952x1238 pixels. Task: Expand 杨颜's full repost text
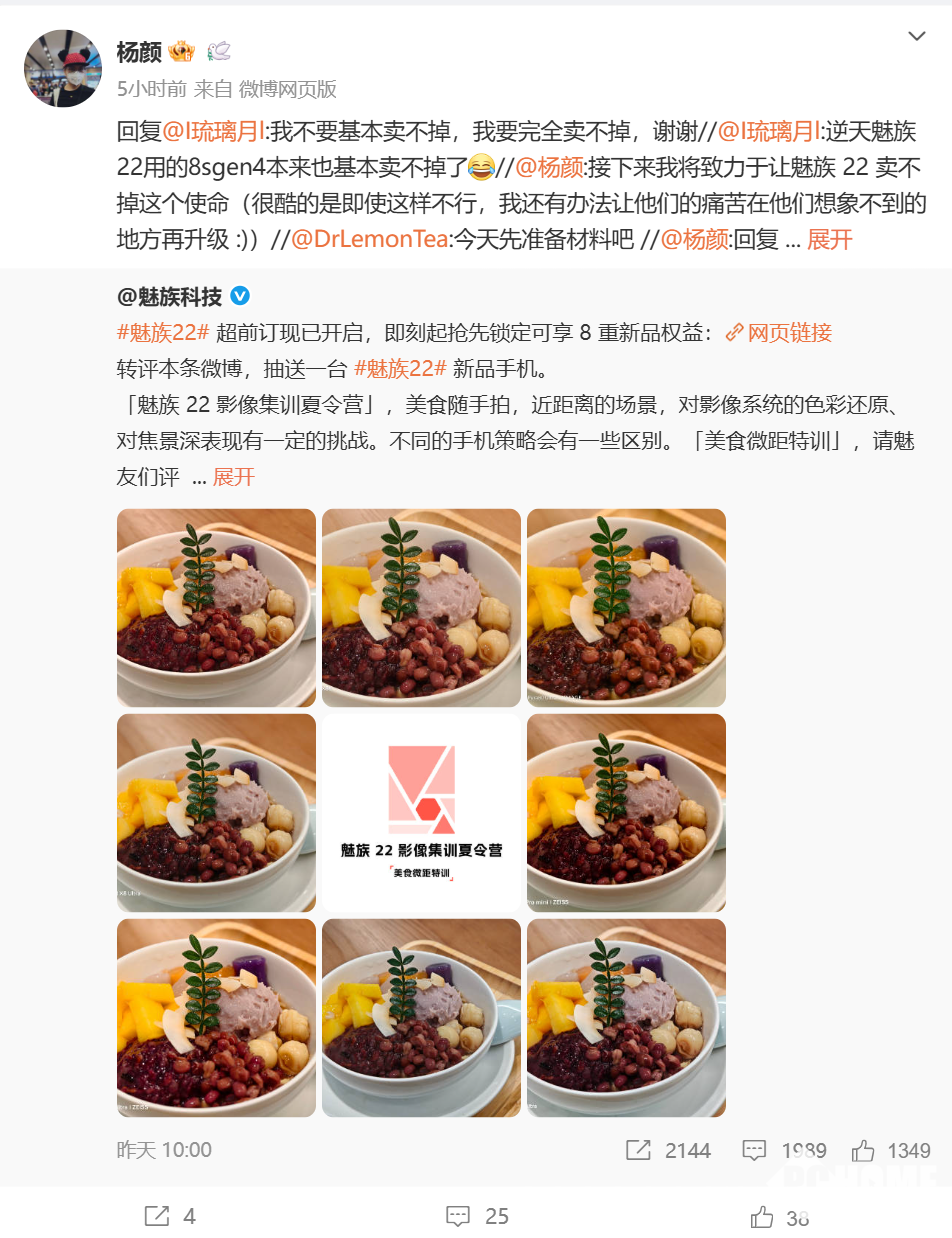pyautogui.click(x=829, y=240)
